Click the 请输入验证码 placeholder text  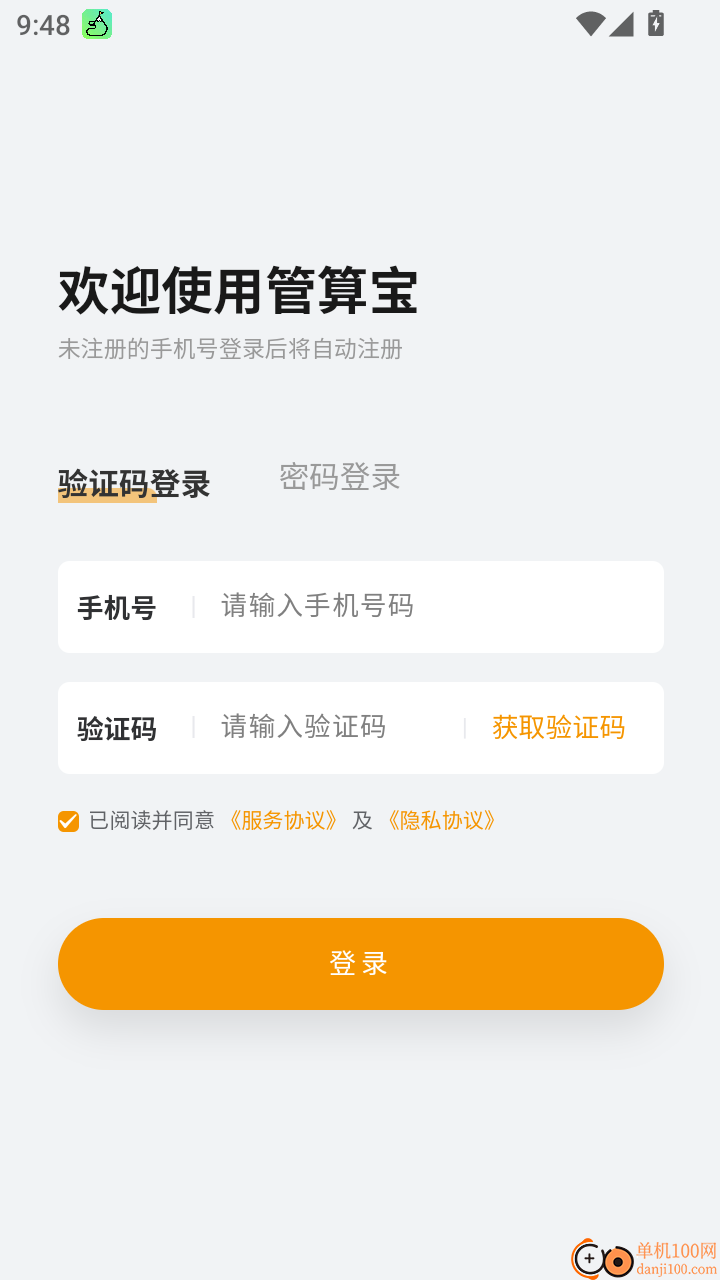point(302,727)
